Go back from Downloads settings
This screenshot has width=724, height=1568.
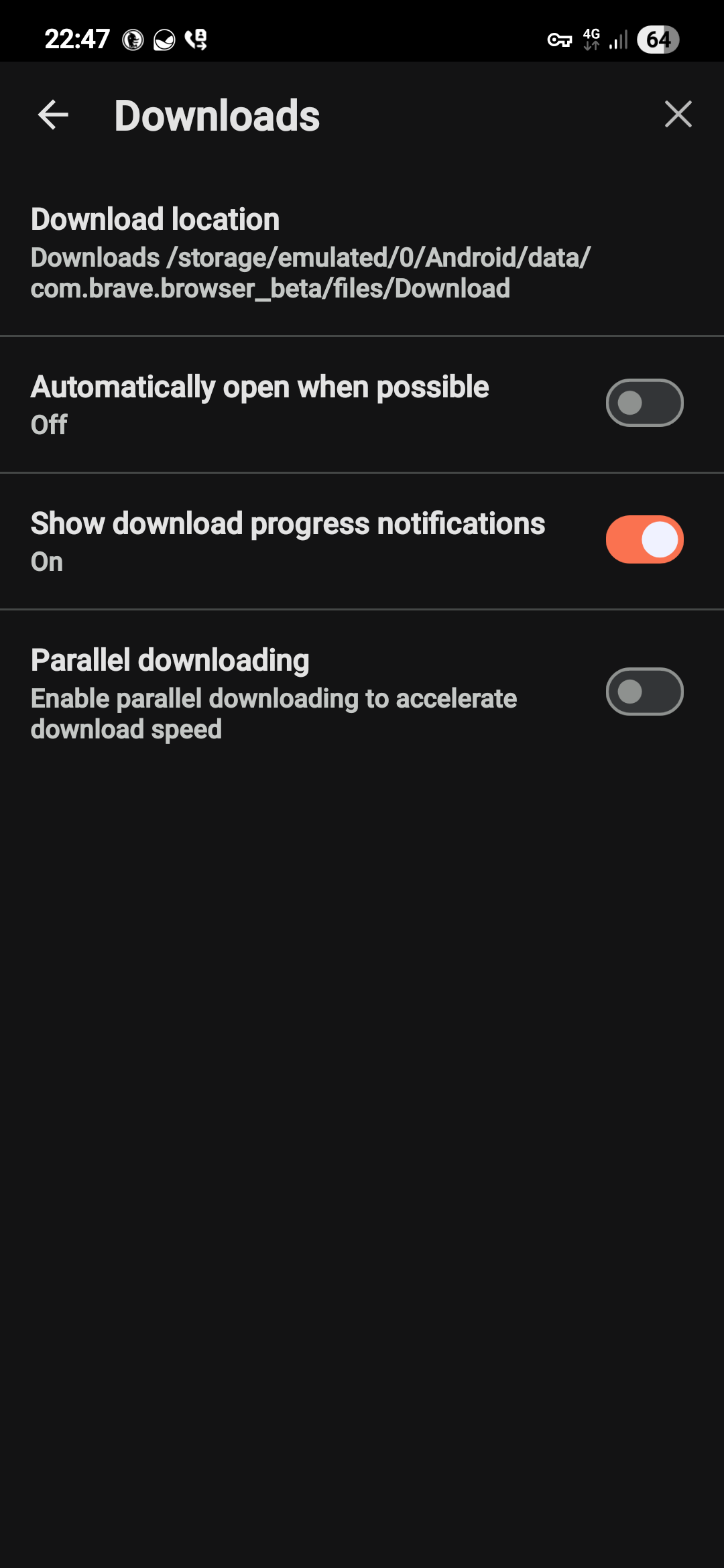click(x=53, y=115)
